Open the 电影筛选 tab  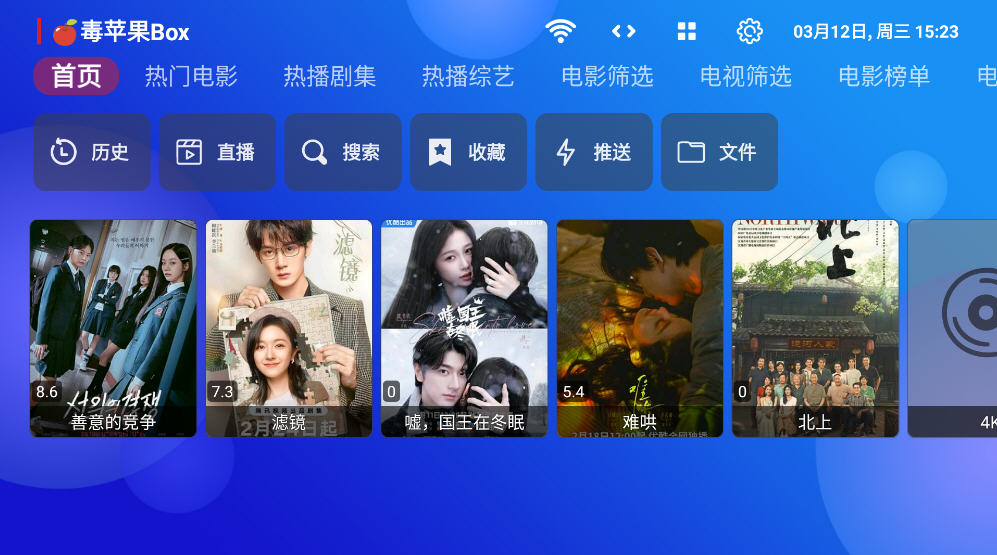607,76
